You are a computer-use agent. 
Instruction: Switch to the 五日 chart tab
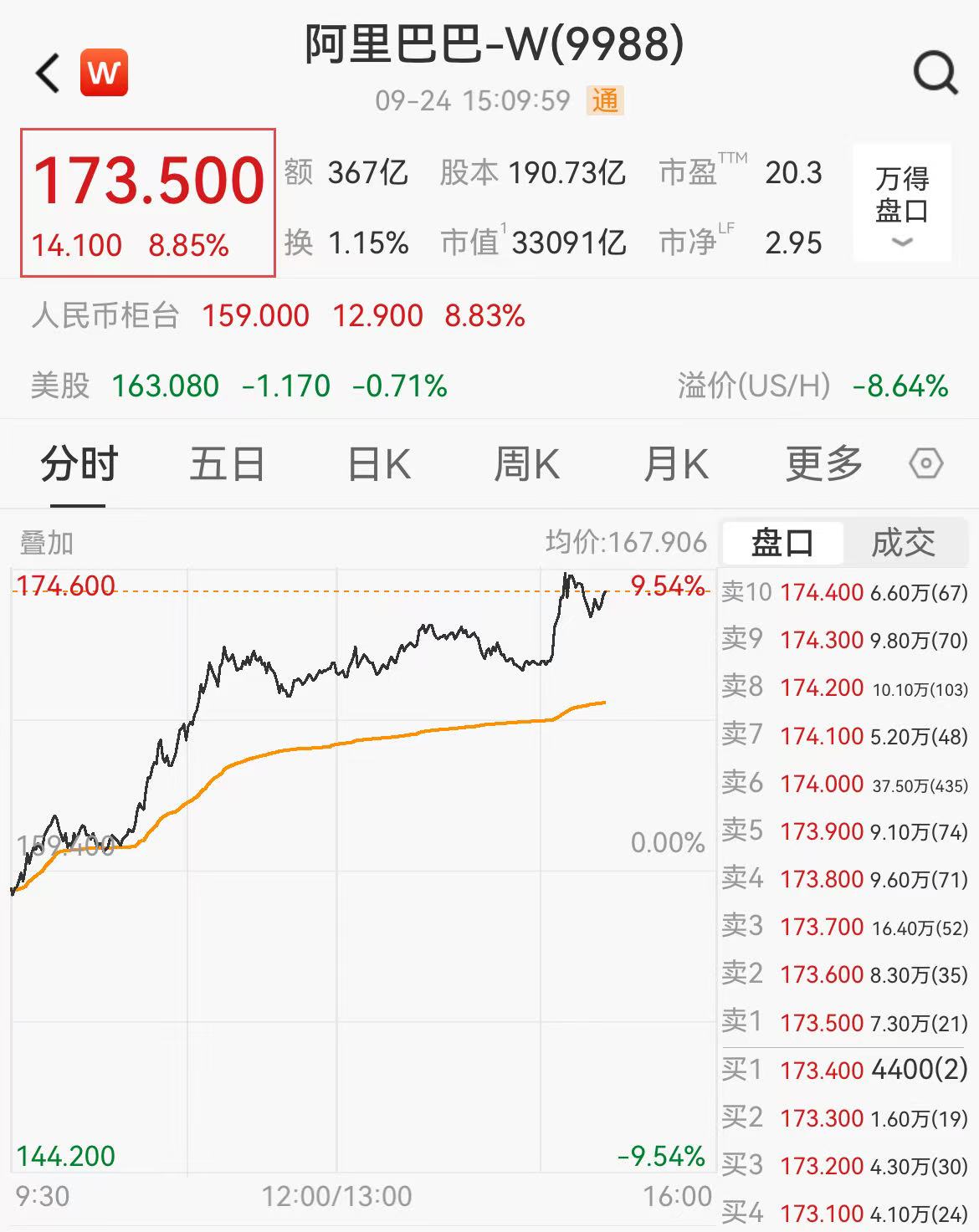(x=227, y=464)
